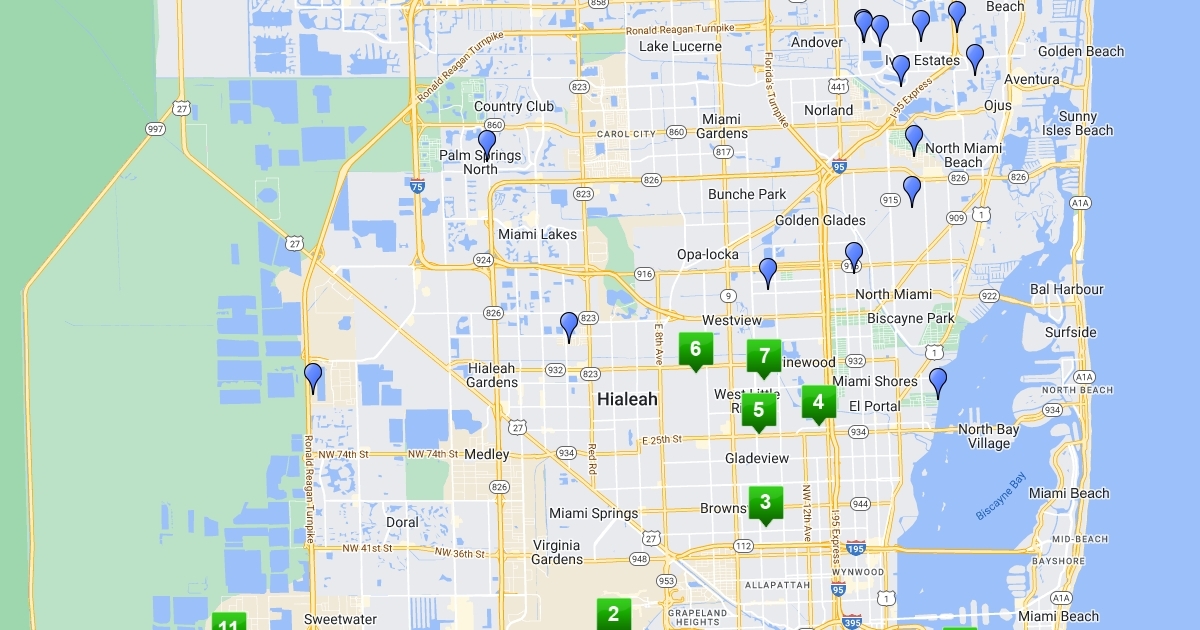Open green marker number 5
Screen dimensions: 1200x630
tap(758, 409)
